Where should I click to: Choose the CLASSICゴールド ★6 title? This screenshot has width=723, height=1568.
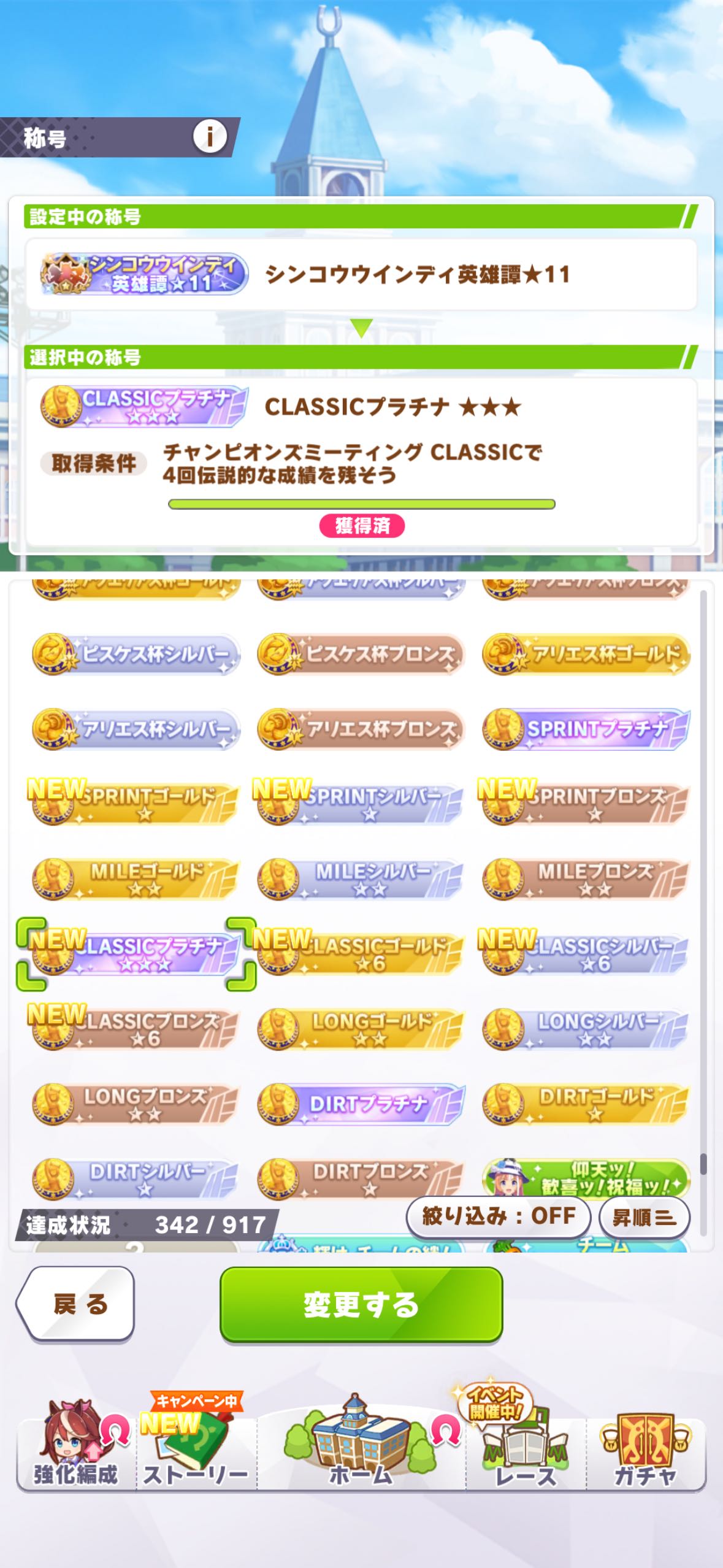point(361,954)
